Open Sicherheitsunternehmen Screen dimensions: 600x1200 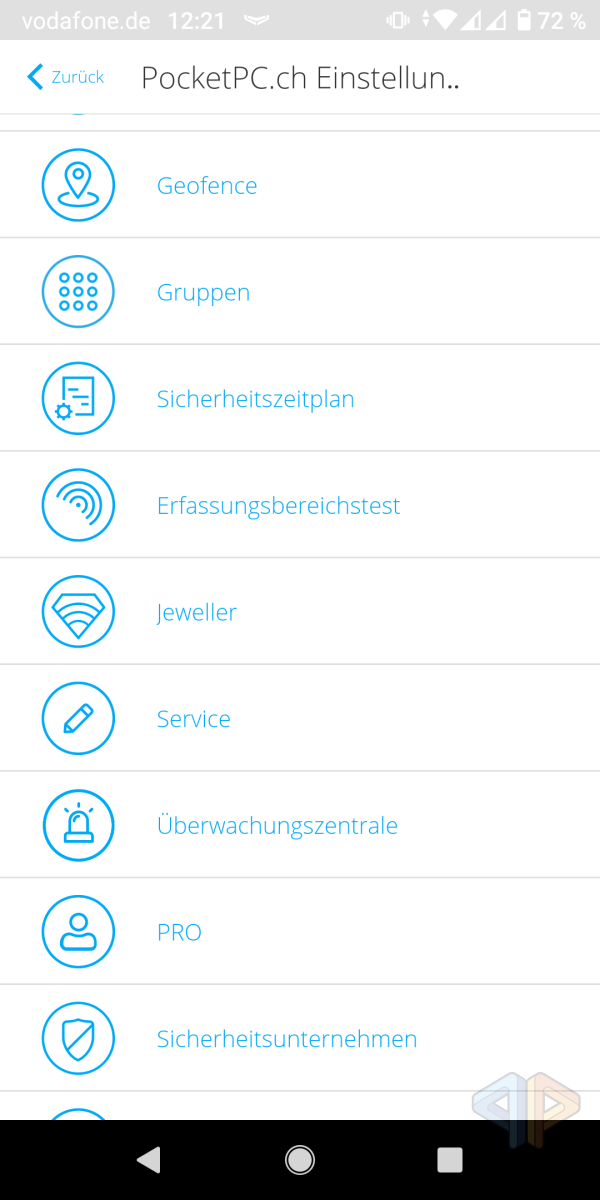tap(300, 1038)
